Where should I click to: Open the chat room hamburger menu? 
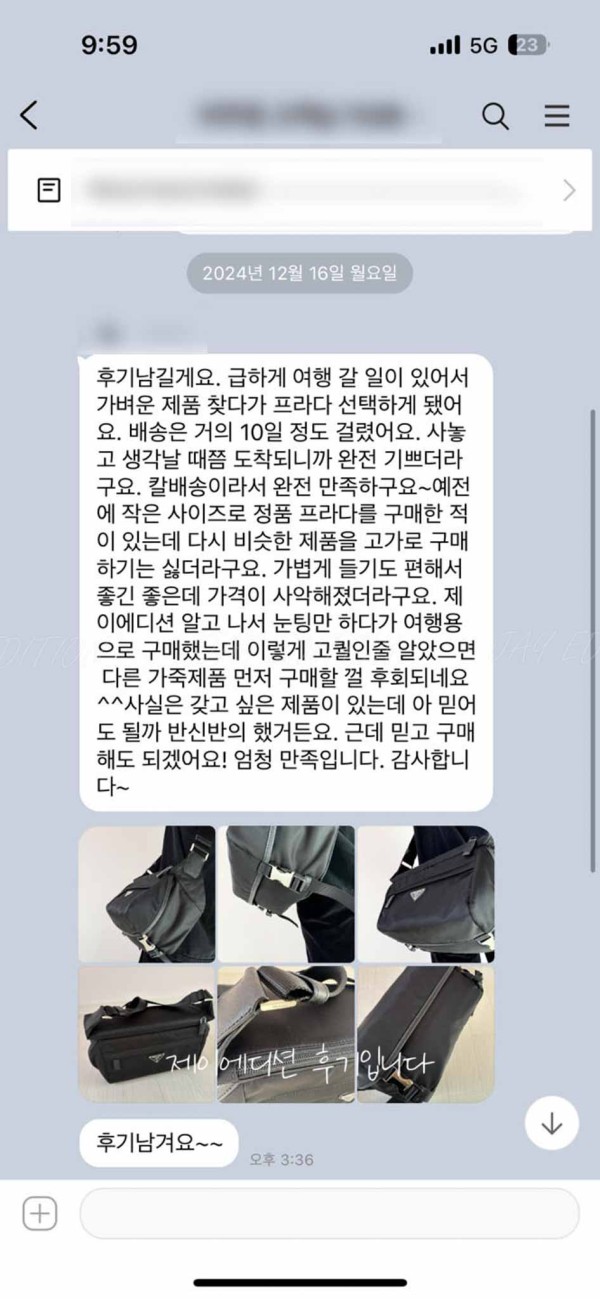tap(557, 116)
